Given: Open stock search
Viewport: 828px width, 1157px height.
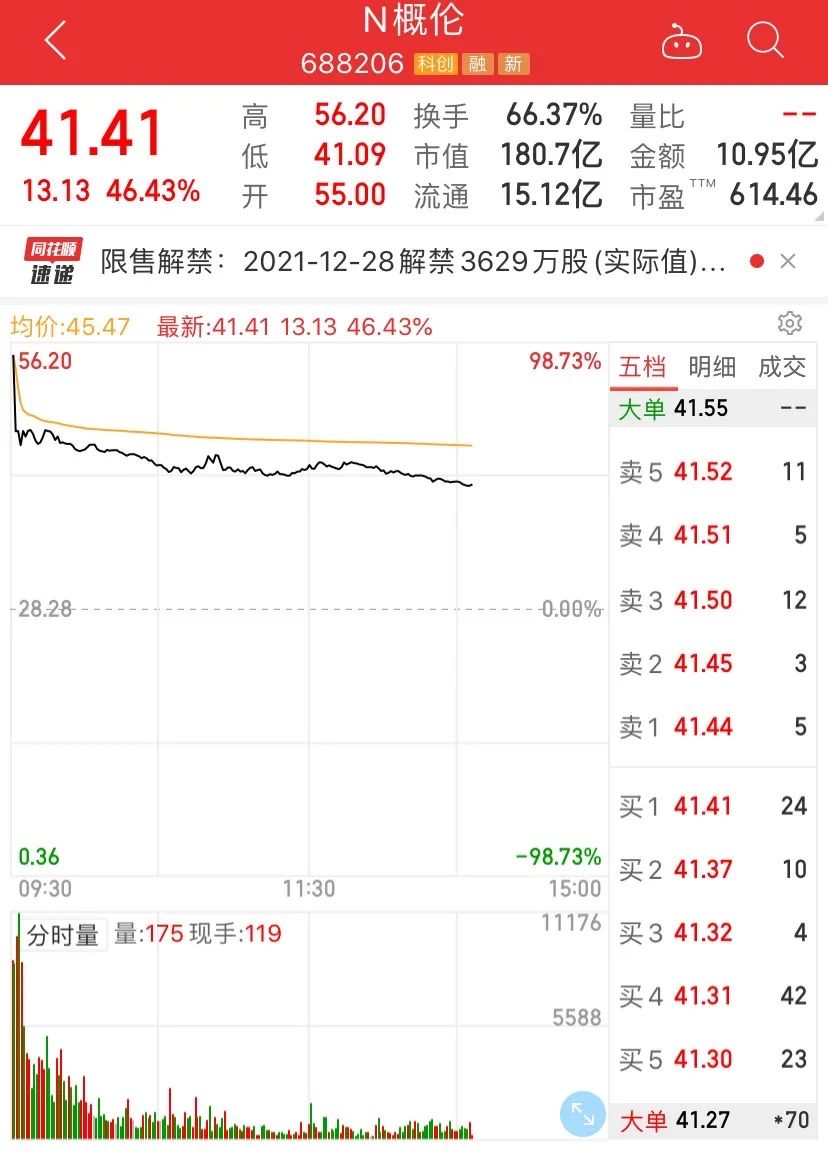Looking at the screenshot, I should coord(765,42).
